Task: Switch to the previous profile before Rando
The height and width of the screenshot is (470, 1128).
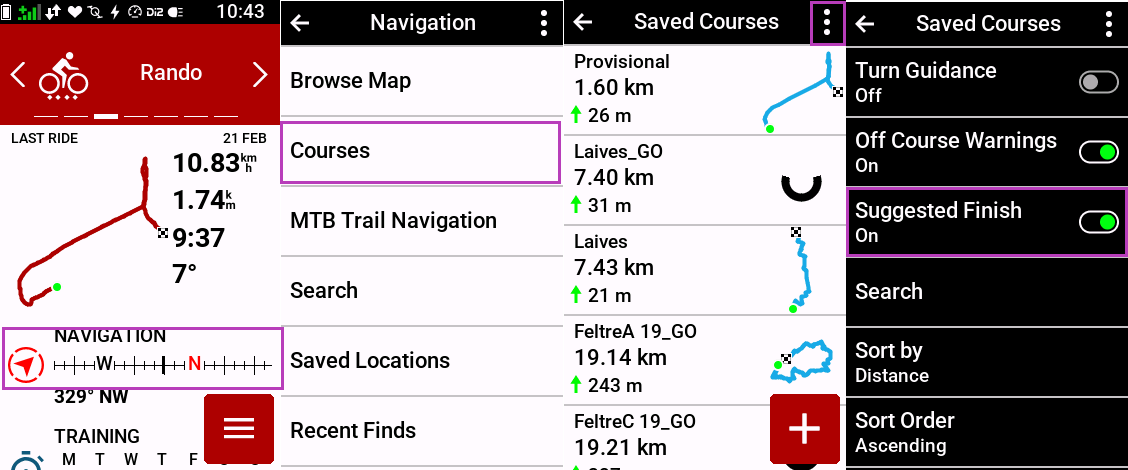Action: pyautogui.click(x=17, y=73)
